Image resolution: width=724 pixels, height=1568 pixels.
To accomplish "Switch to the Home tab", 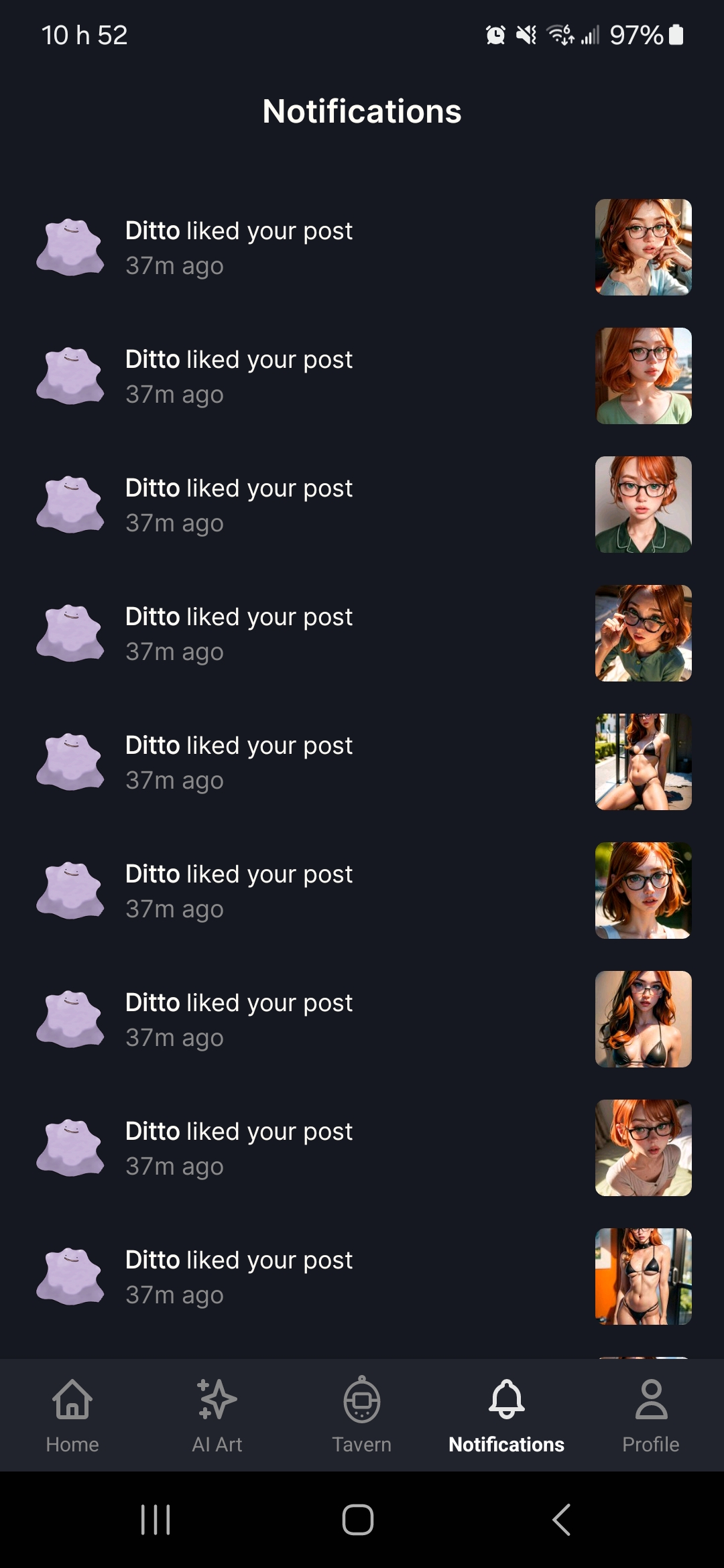I will pyautogui.click(x=72, y=1415).
